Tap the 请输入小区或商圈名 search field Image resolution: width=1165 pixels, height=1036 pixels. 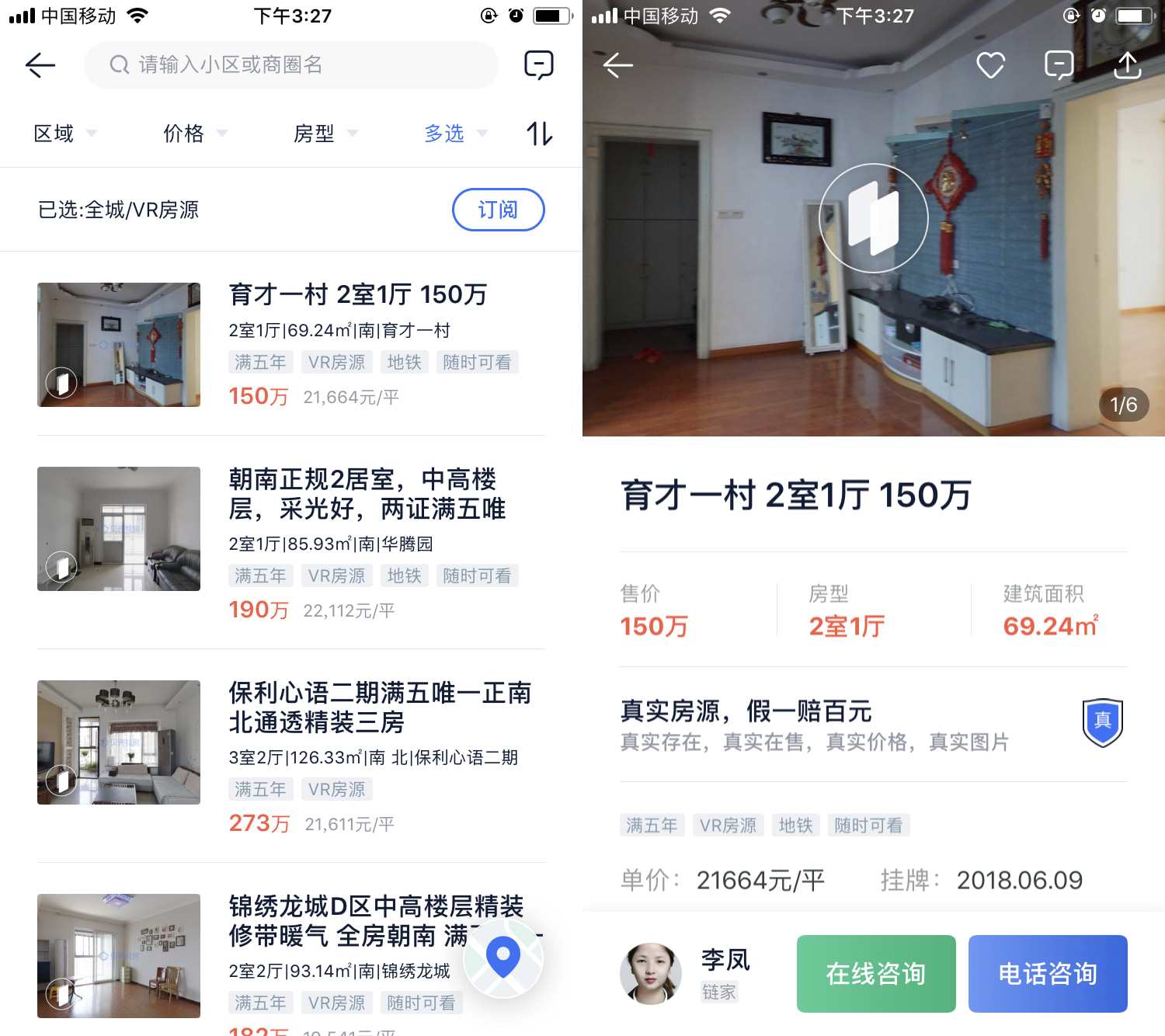point(291,65)
